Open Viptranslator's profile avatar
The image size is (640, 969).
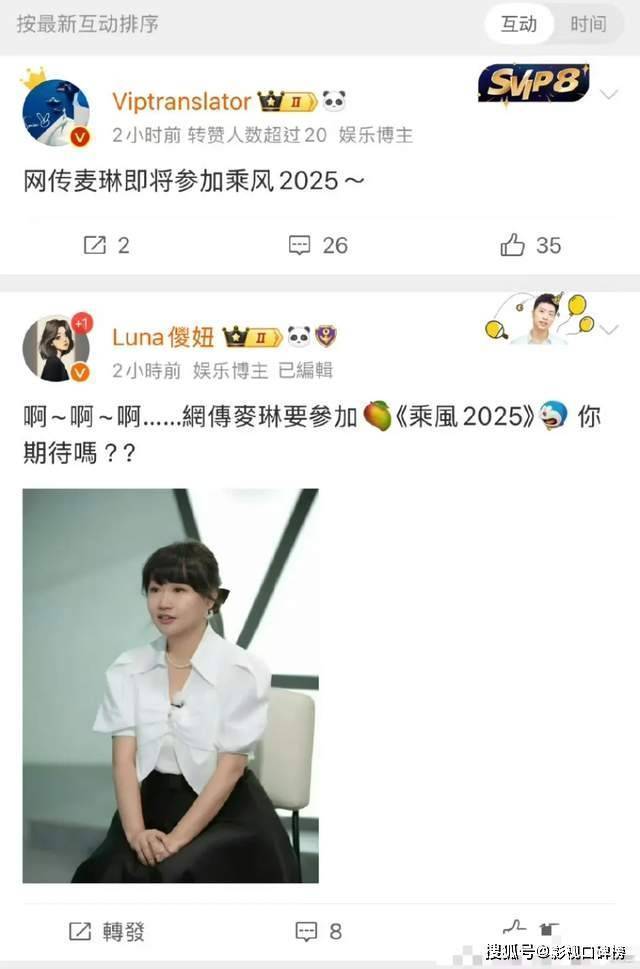55,112
